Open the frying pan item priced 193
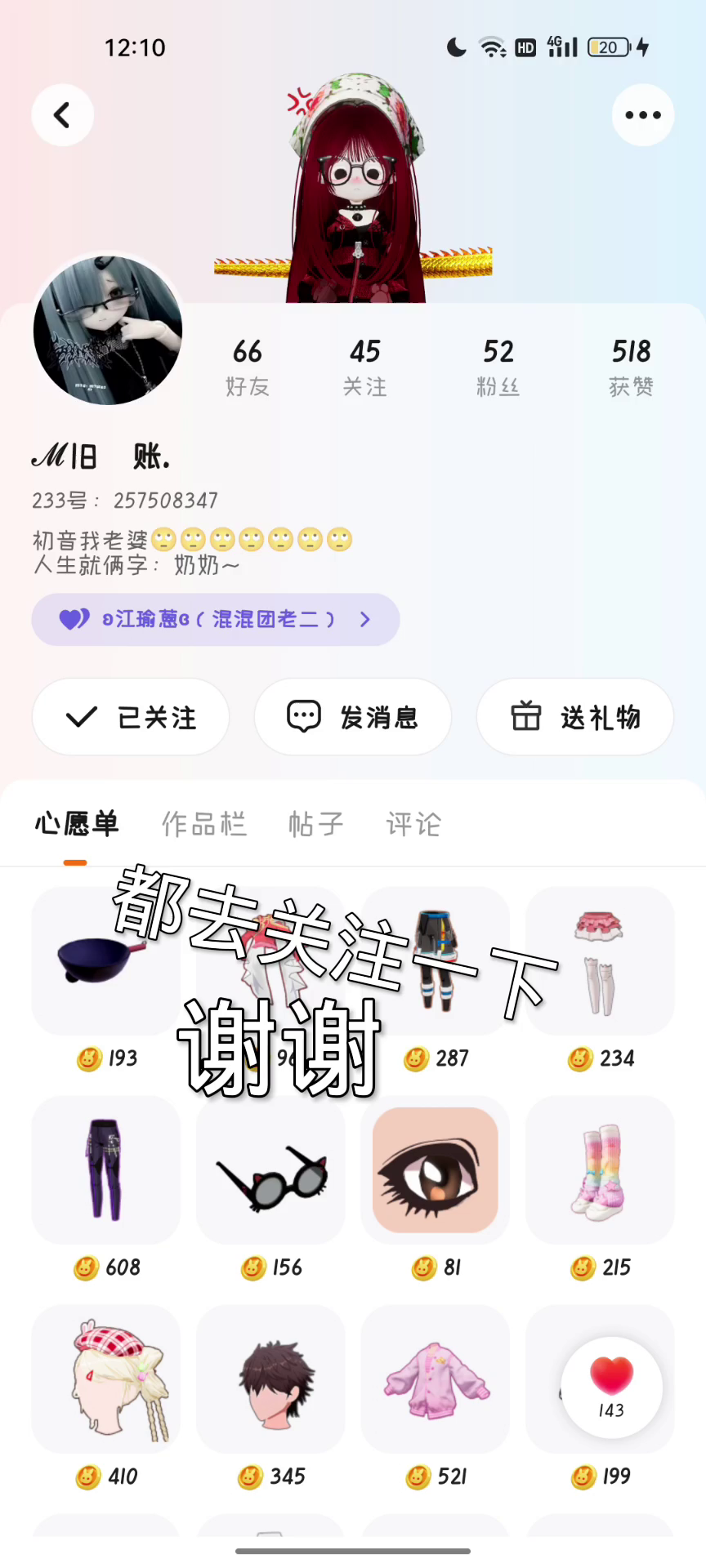 point(105,960)
